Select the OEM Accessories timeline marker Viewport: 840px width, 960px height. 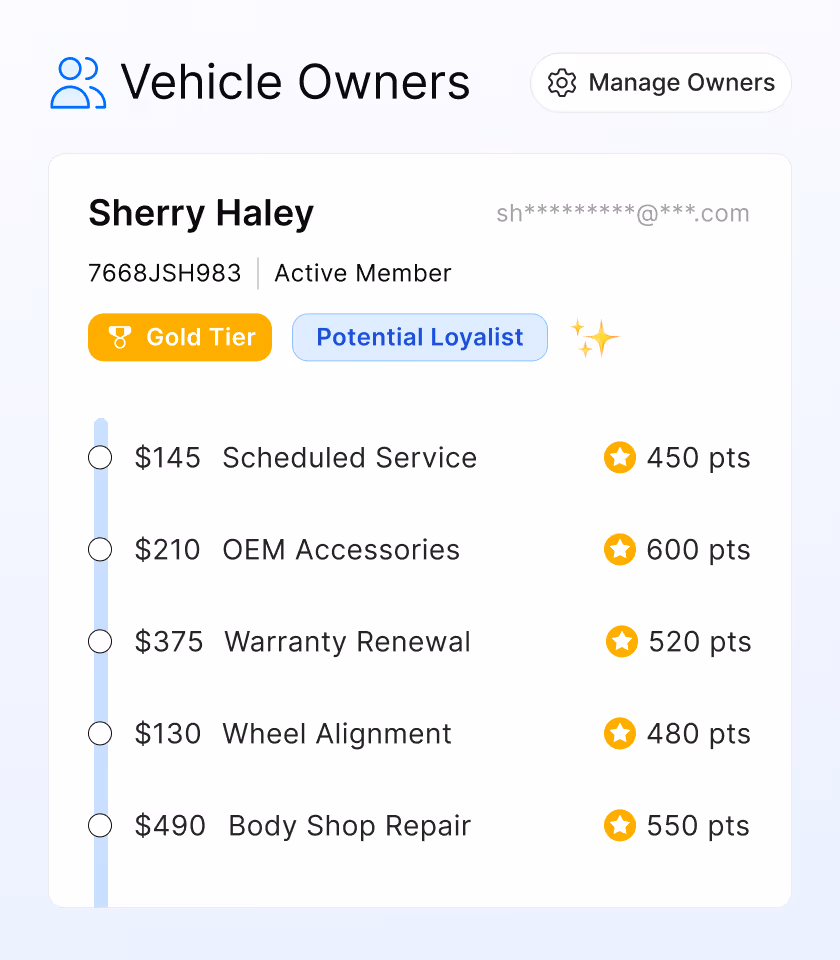pyautogui.click(x=100, y=549)
